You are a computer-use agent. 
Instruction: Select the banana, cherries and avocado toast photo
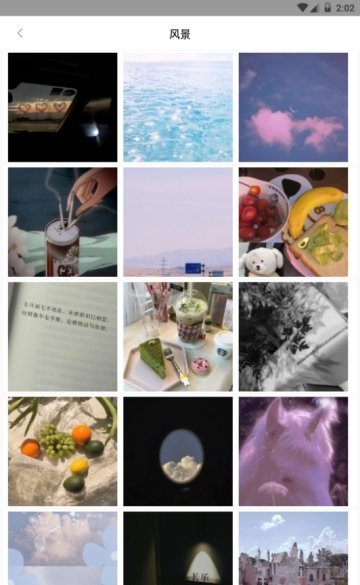(x=294, y=222)
